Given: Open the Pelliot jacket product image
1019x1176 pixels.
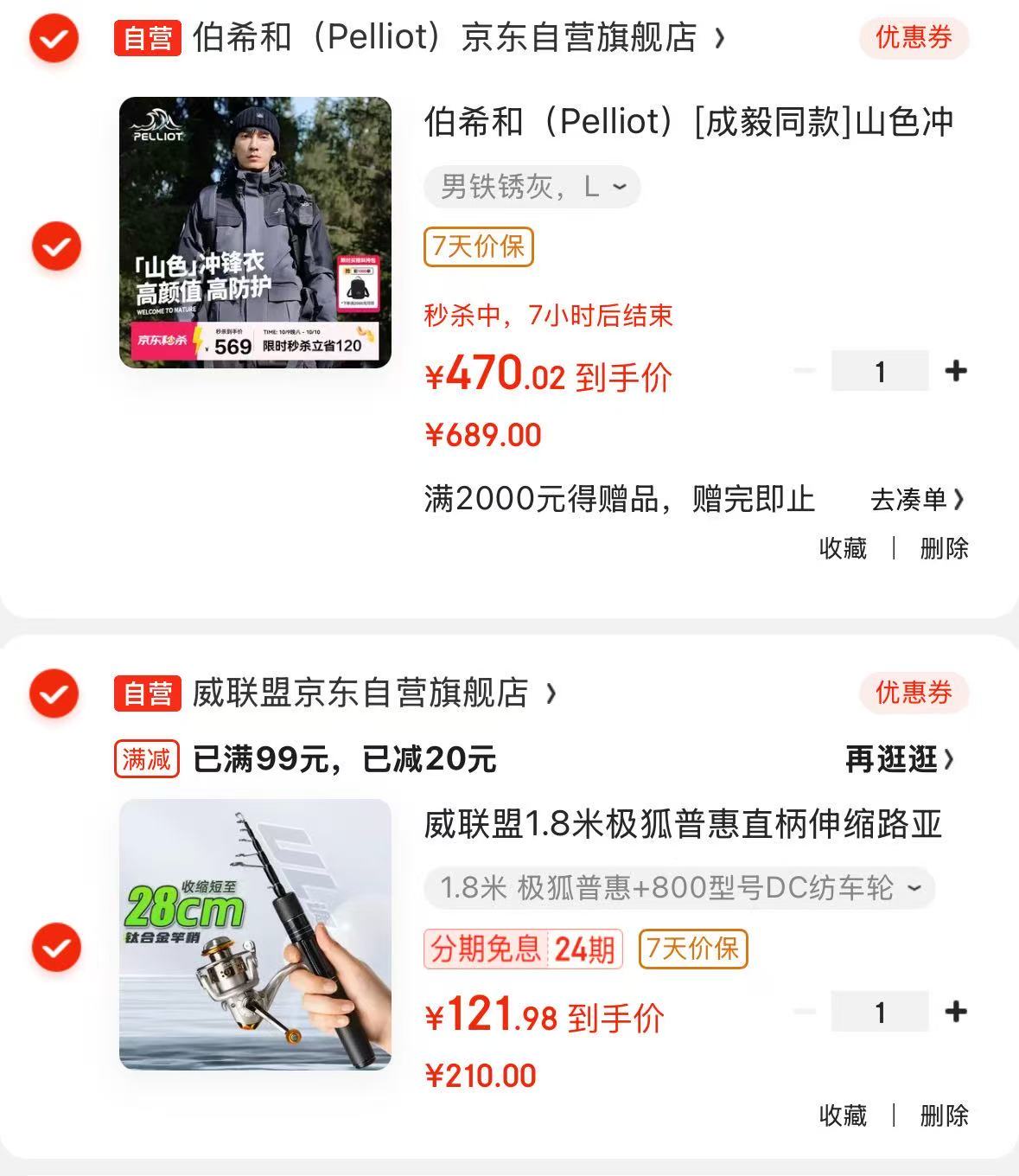Looking at the screenshot, I should [x=255, y=233].
